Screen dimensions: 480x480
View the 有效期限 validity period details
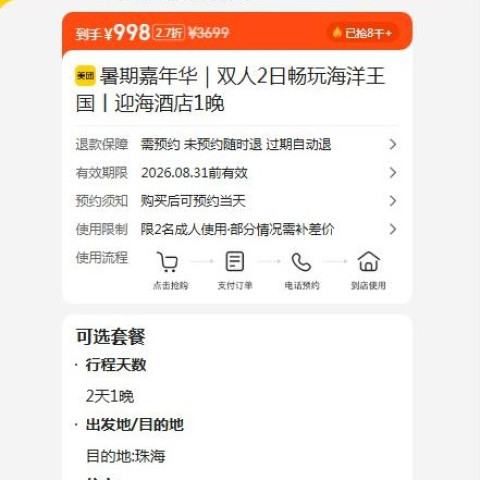coord(237,173)
